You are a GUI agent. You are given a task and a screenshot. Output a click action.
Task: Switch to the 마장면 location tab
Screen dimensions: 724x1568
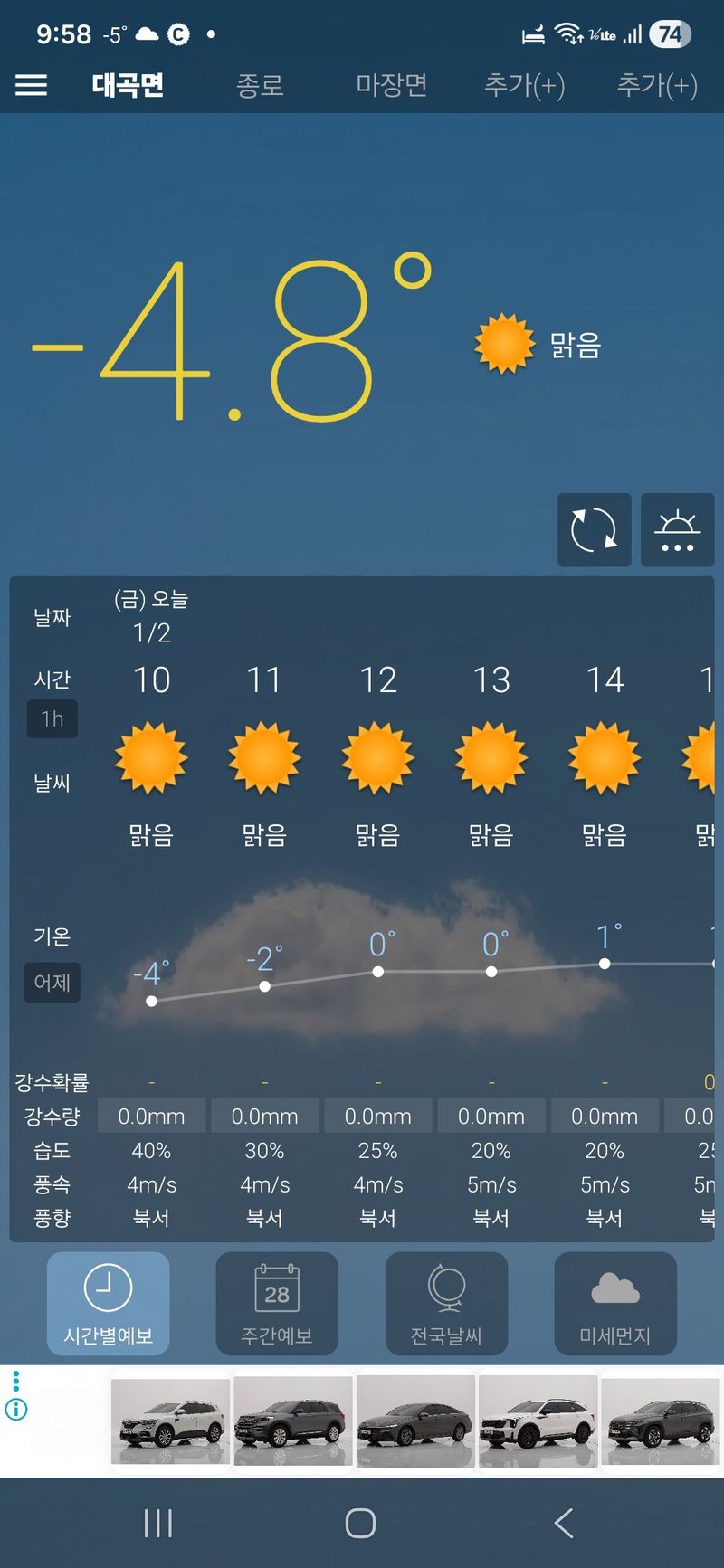coord(391,85)
